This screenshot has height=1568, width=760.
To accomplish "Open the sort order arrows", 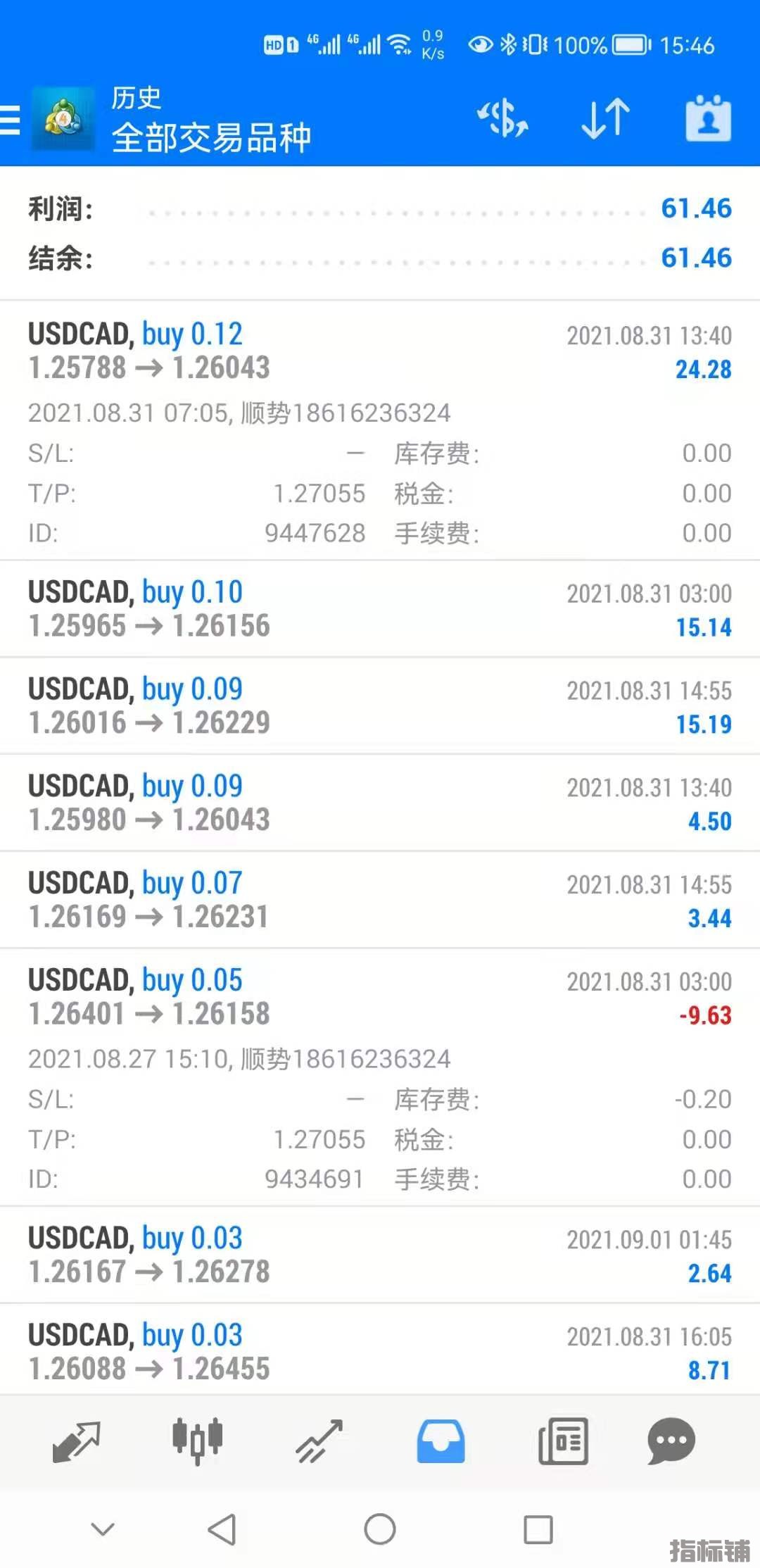I will coord(605,118).
